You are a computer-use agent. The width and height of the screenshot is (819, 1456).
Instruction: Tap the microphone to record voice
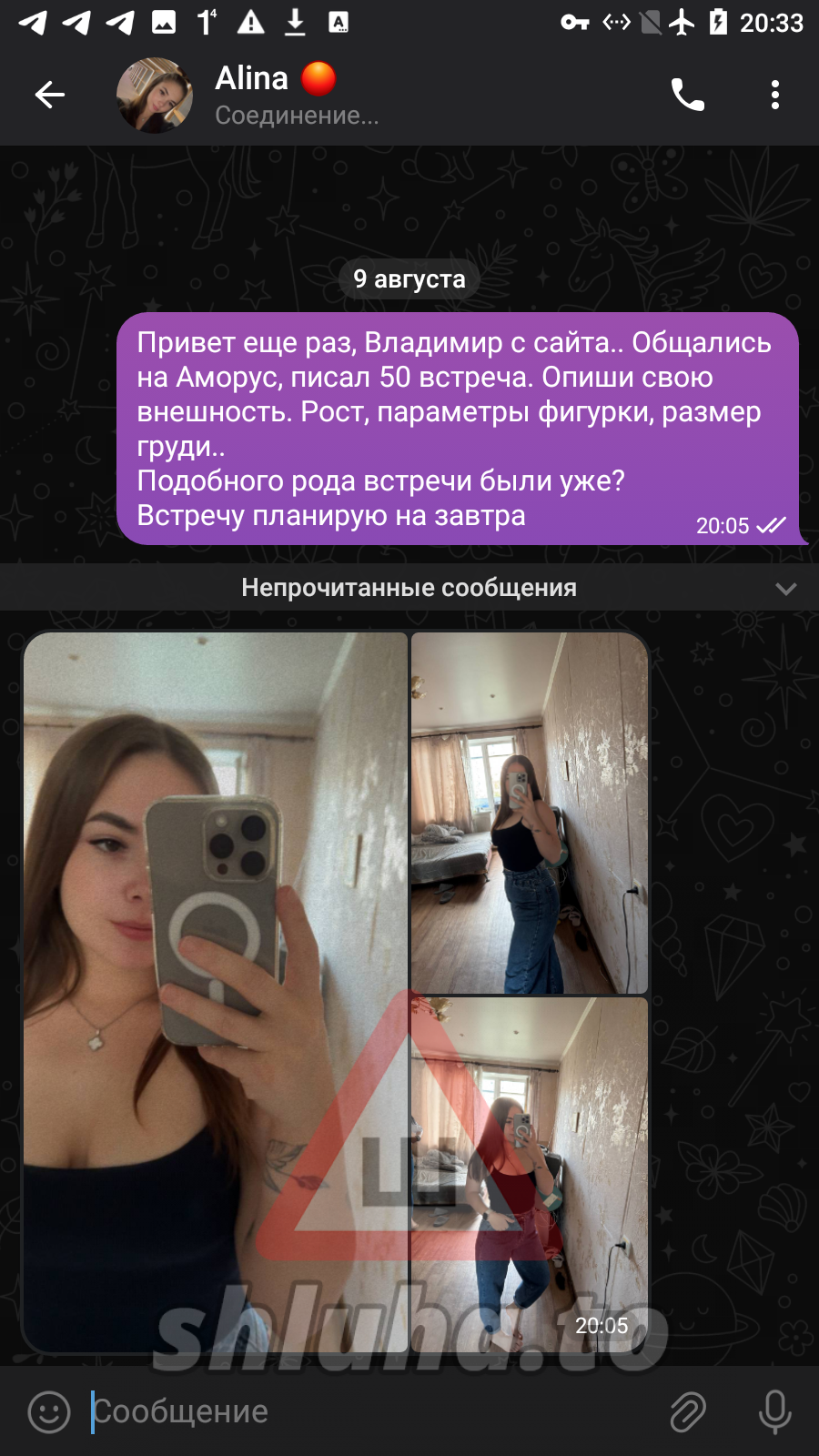[774, 1411]
